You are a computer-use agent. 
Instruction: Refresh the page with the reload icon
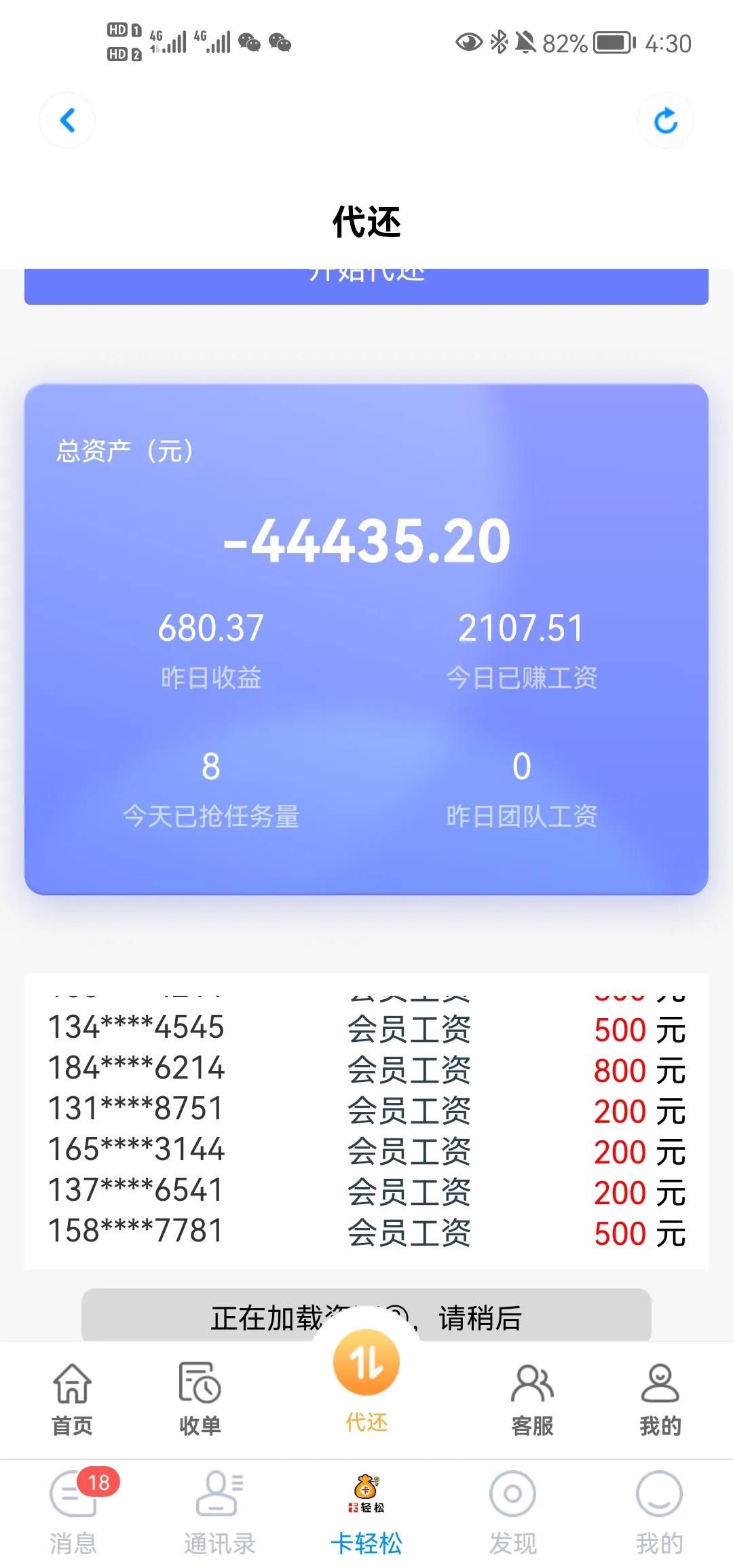[x=666, y=120]
